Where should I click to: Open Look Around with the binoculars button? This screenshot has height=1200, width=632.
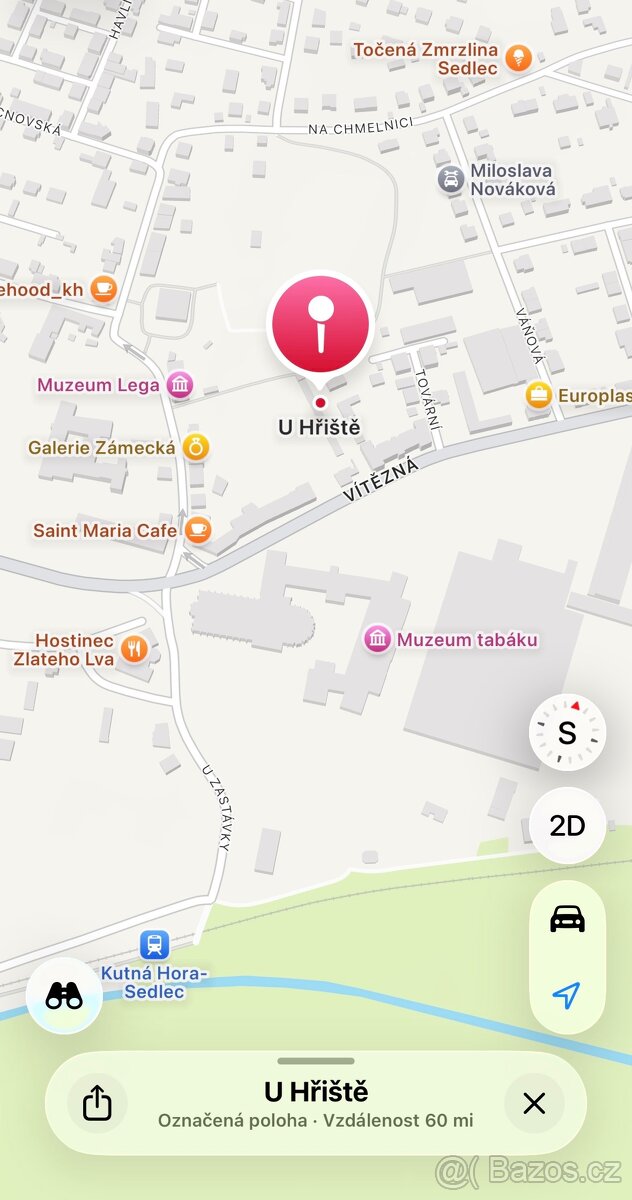click(64, 995)
